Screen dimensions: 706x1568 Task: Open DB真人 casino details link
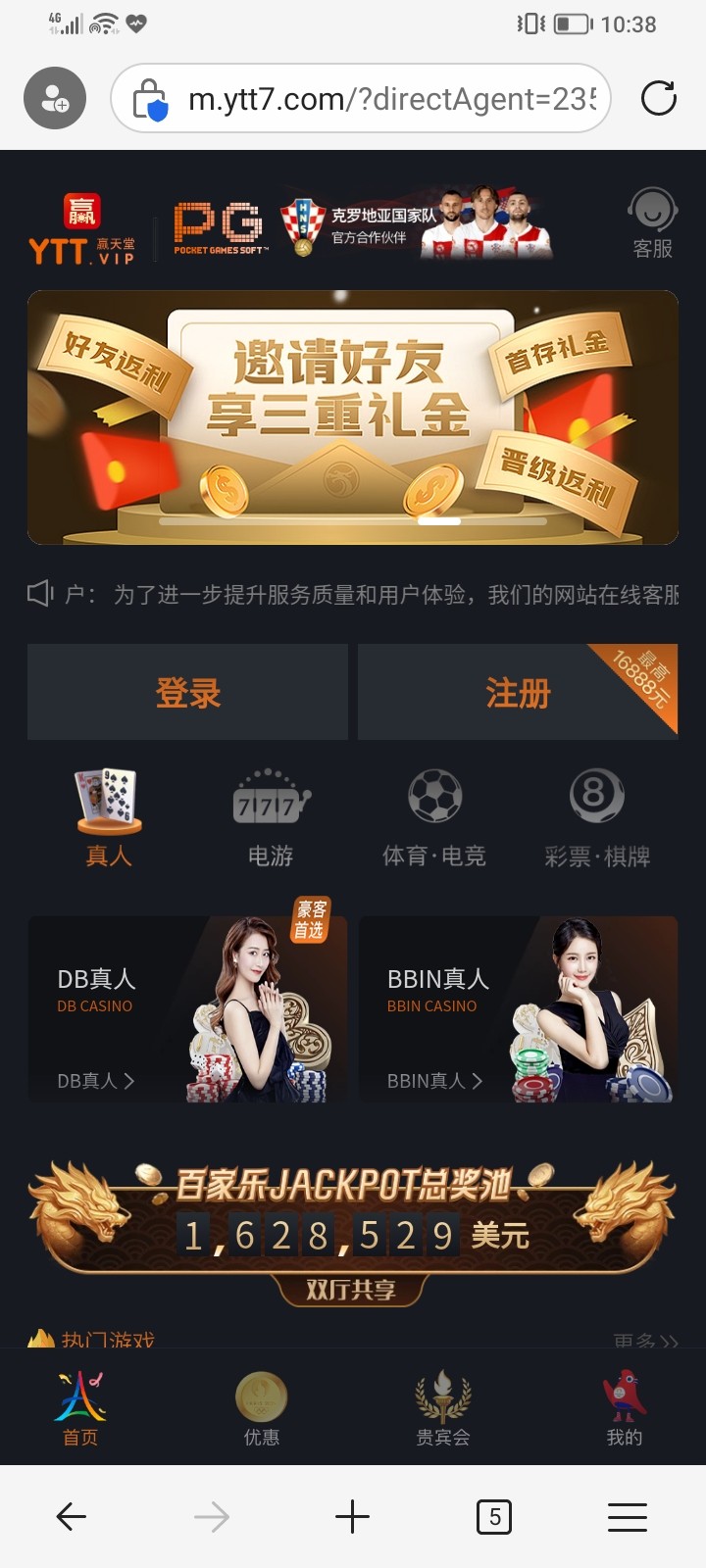[93, 1082]
